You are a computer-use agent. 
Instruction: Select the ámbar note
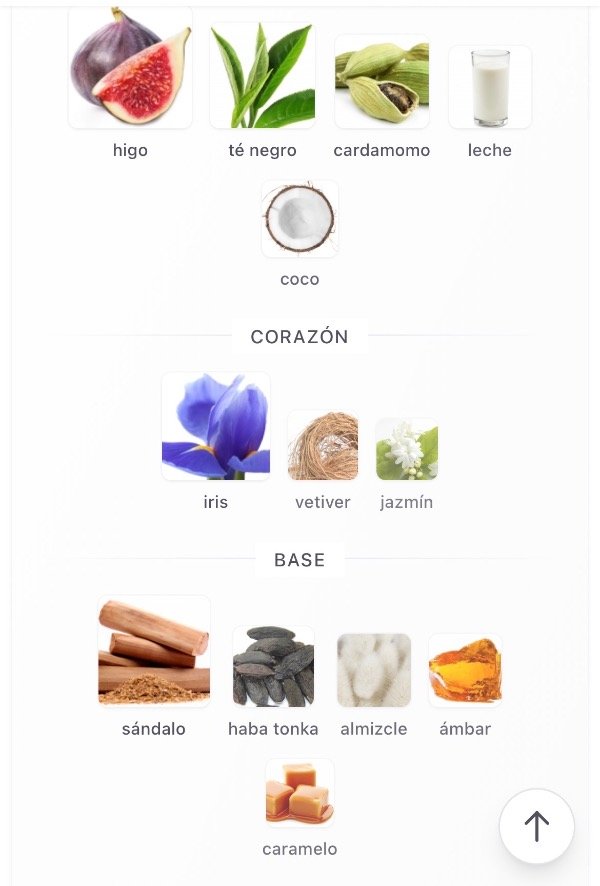[x=465, y=670]
